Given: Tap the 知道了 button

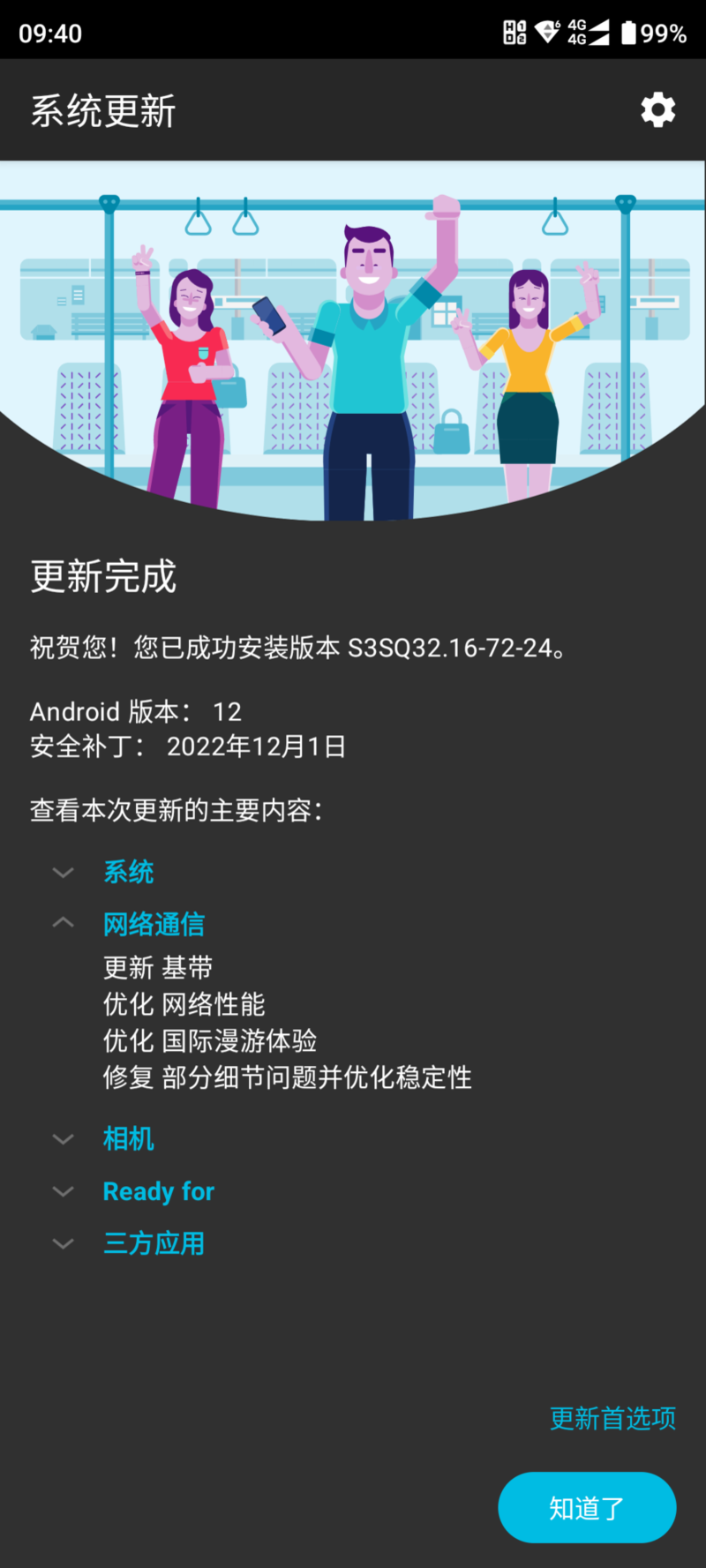Looking at the screenshot, I should click(x=587, y=1507).
